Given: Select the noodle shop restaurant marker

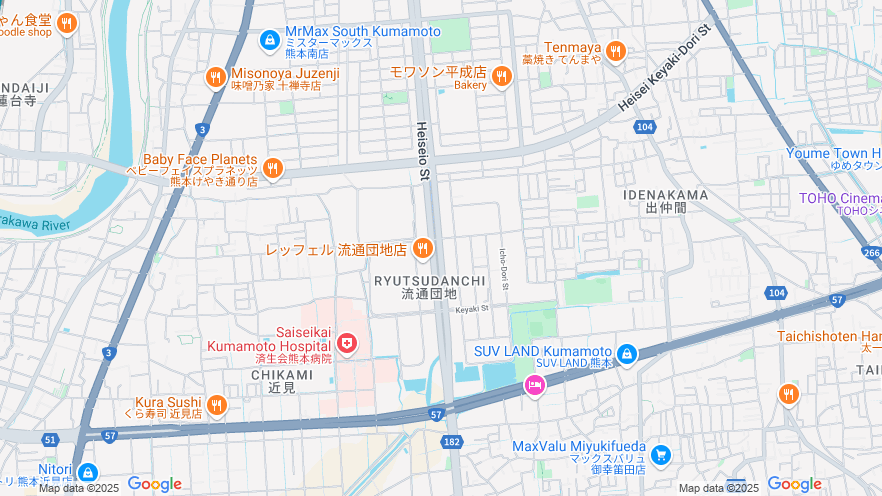Looking at the screenshot, I should [x=66, y=23].
